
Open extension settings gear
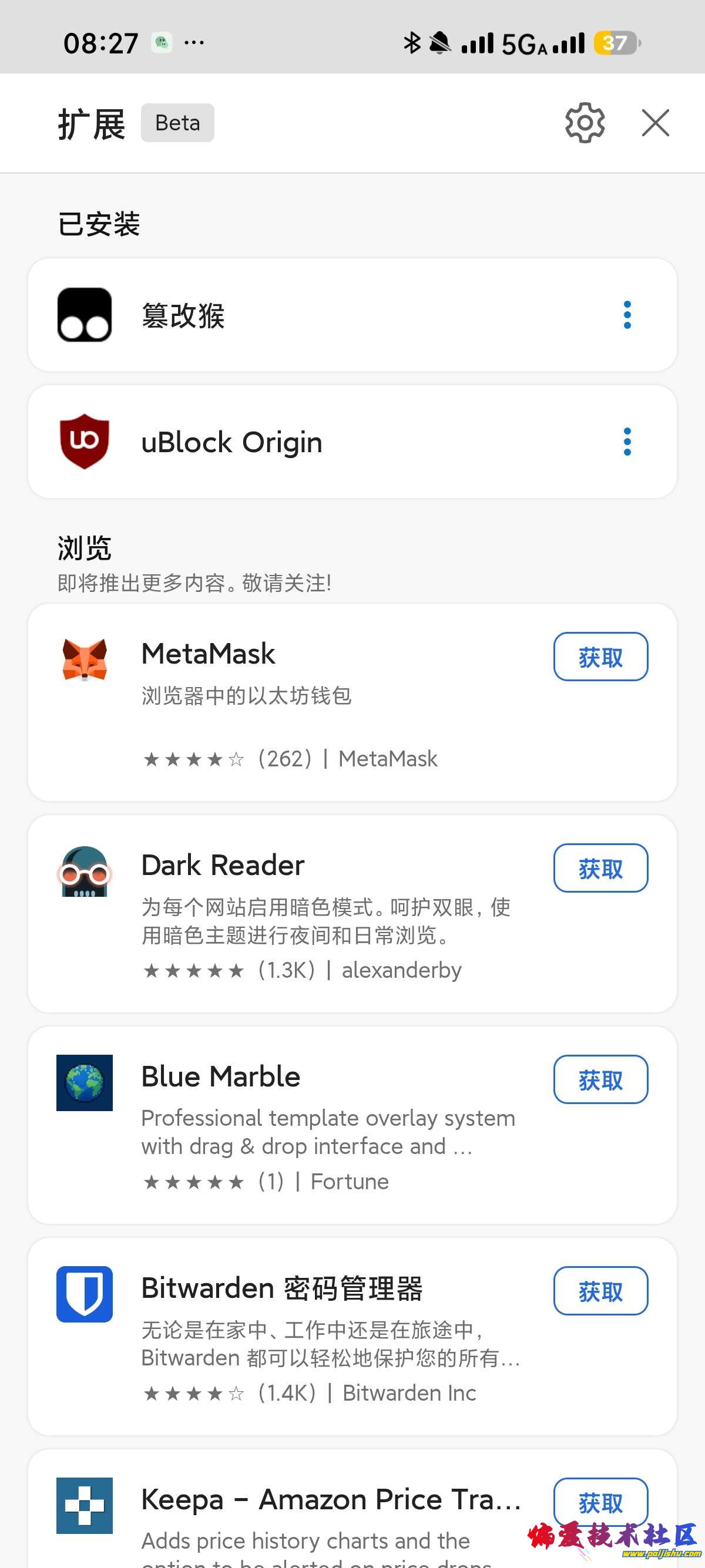(585, 123)
